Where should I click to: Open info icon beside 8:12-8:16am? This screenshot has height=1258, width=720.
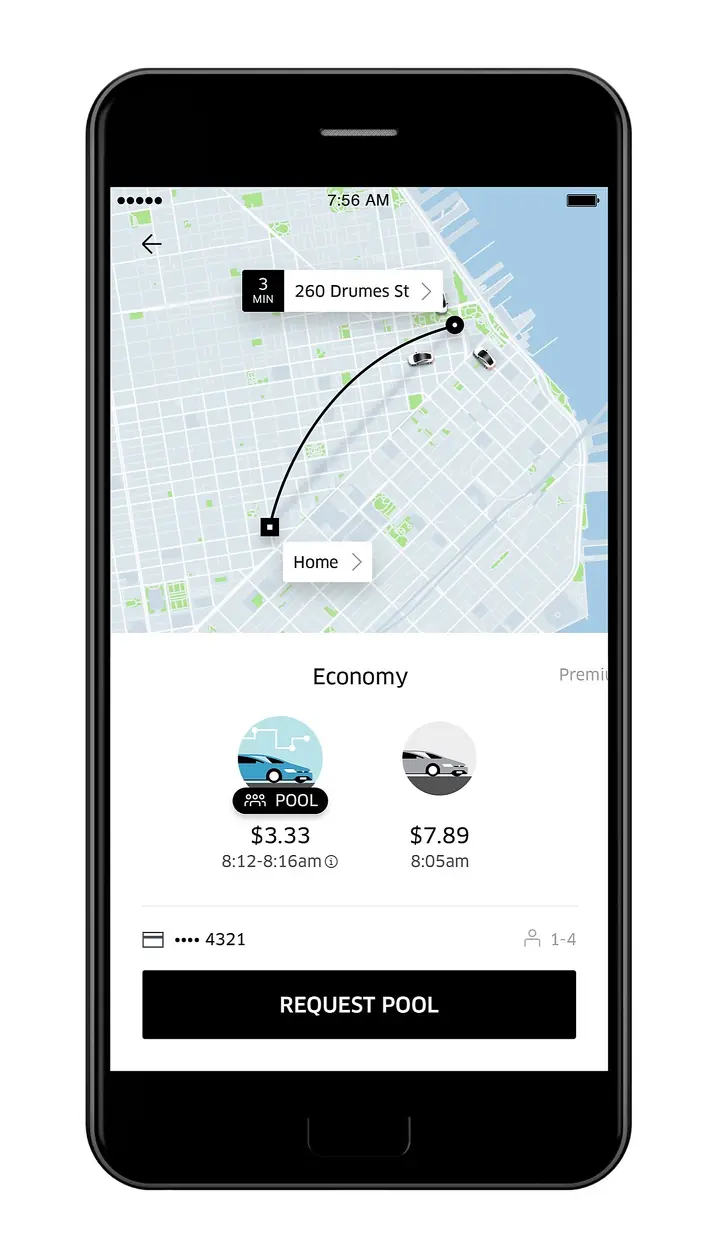point(332,861)
